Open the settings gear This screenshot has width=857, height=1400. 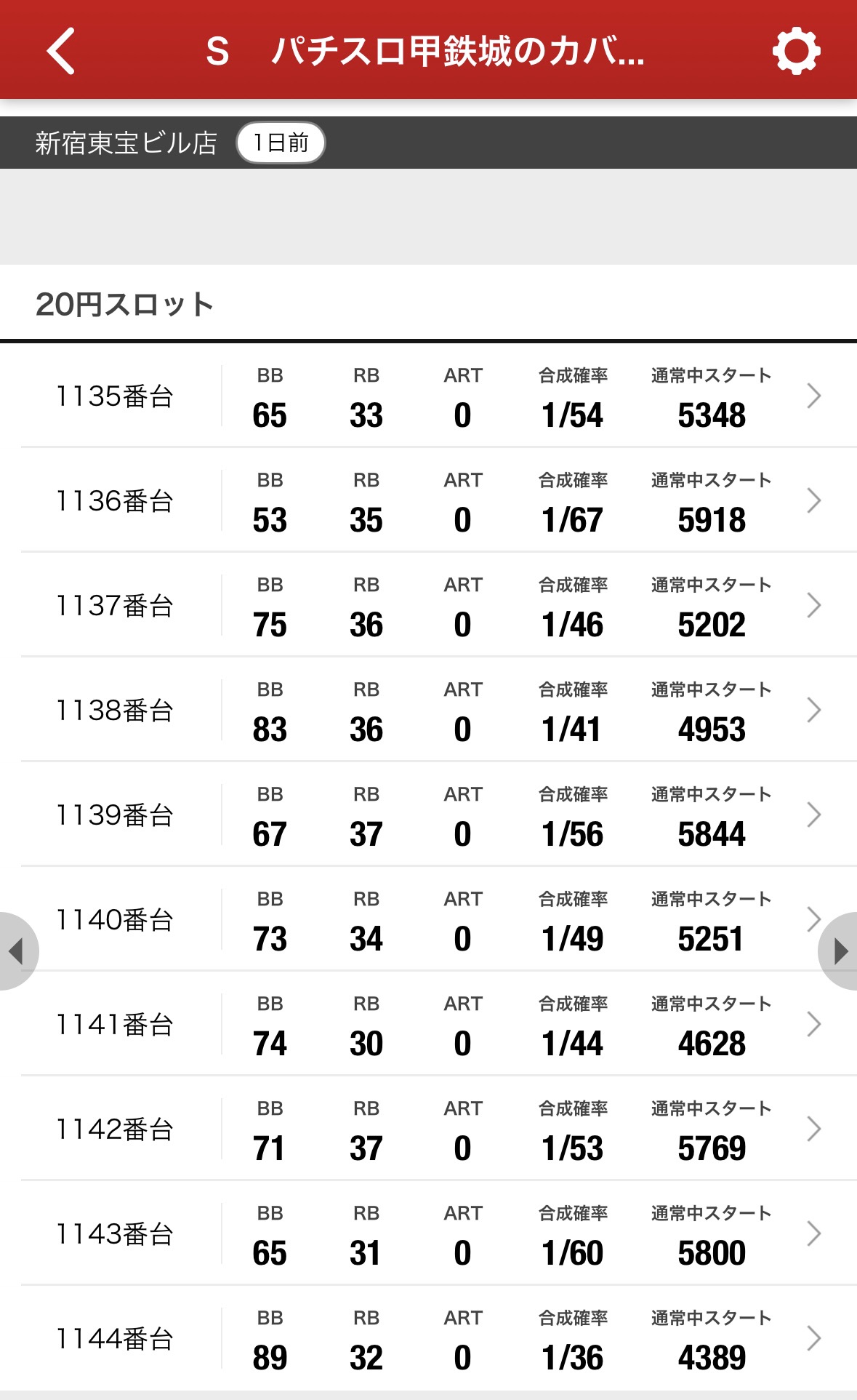point(796,51)
